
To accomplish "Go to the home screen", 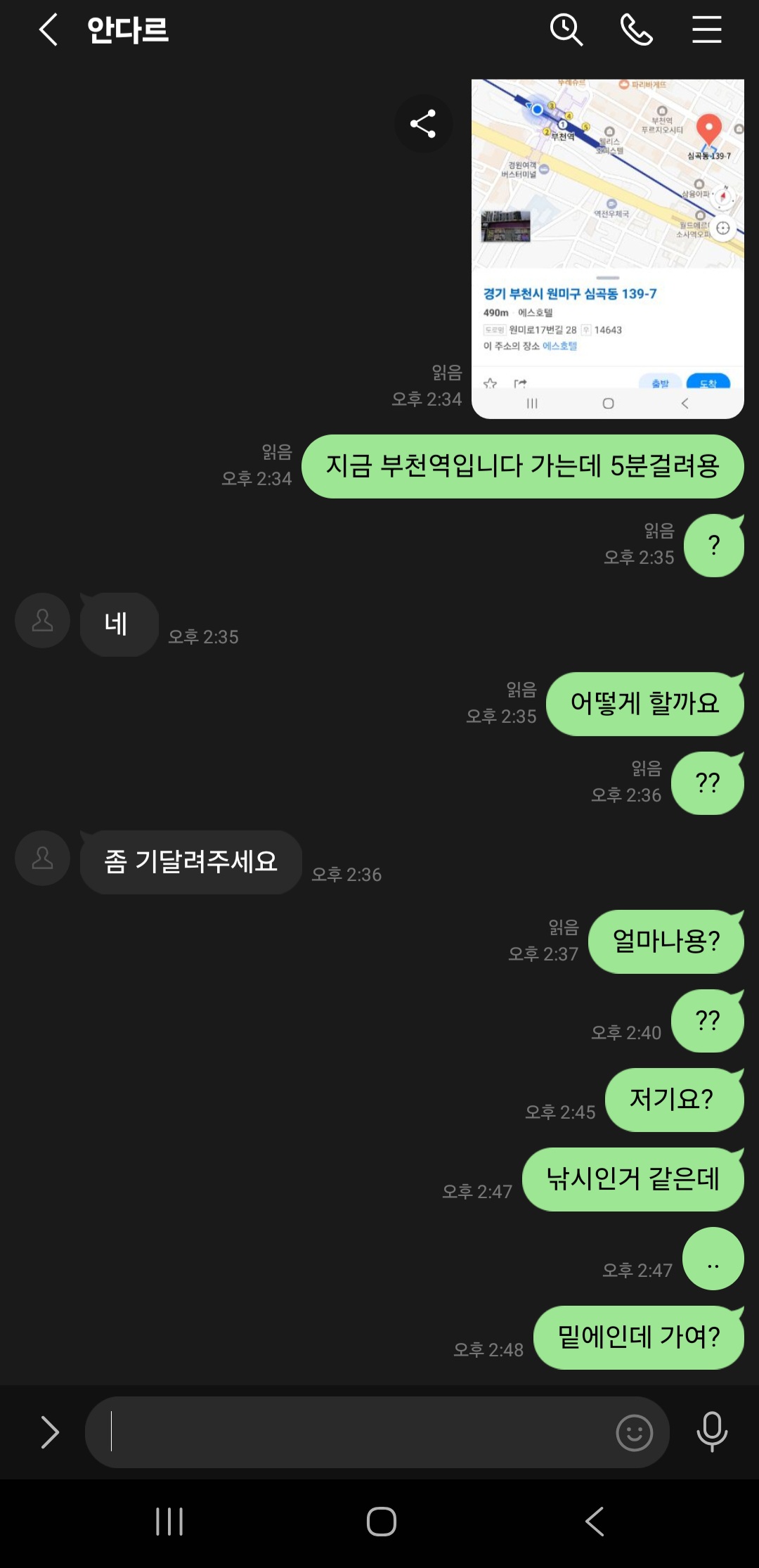I will 381,1522.
